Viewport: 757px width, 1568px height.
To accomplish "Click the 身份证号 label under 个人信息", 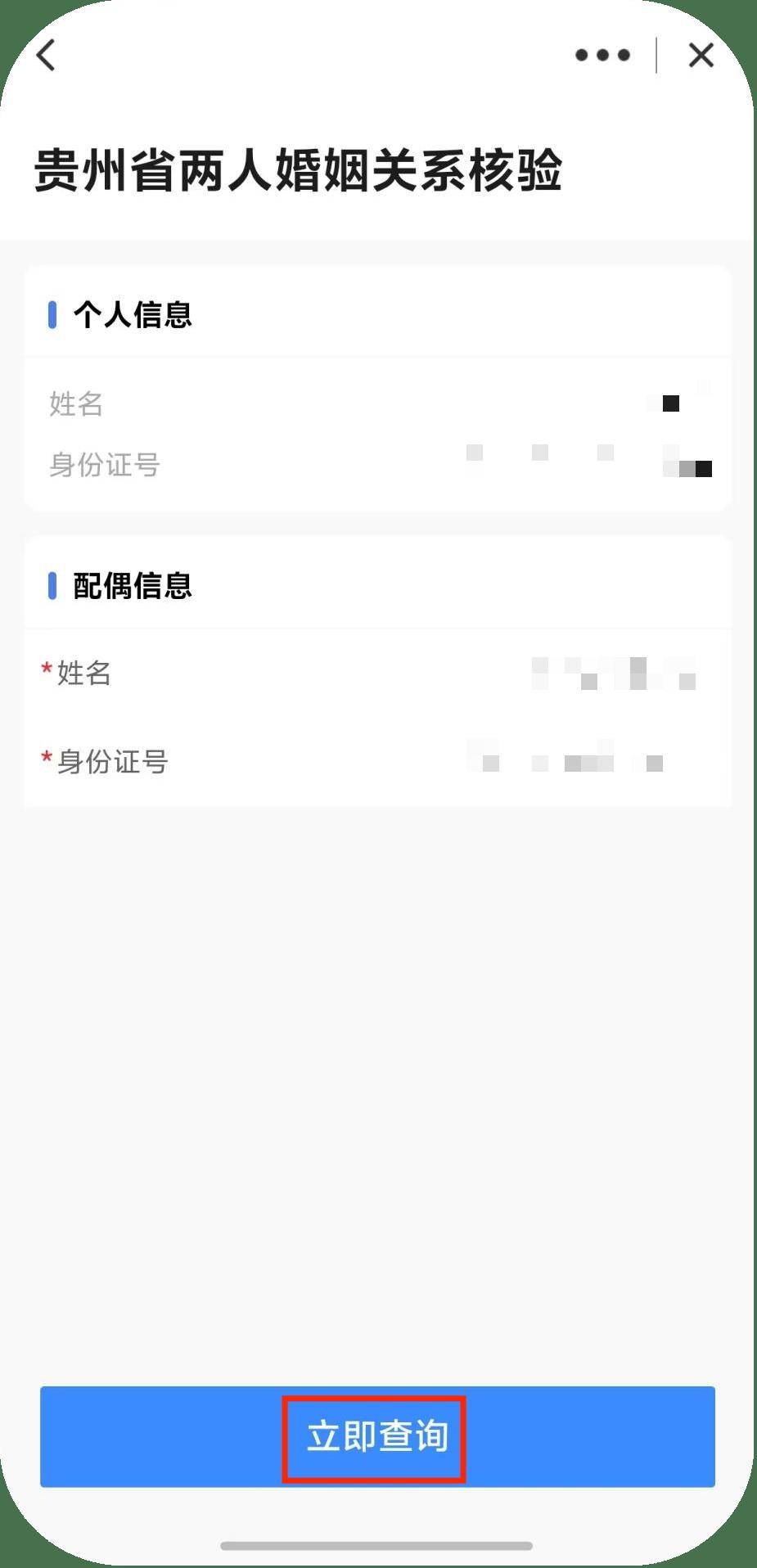I will pos(106,465).
